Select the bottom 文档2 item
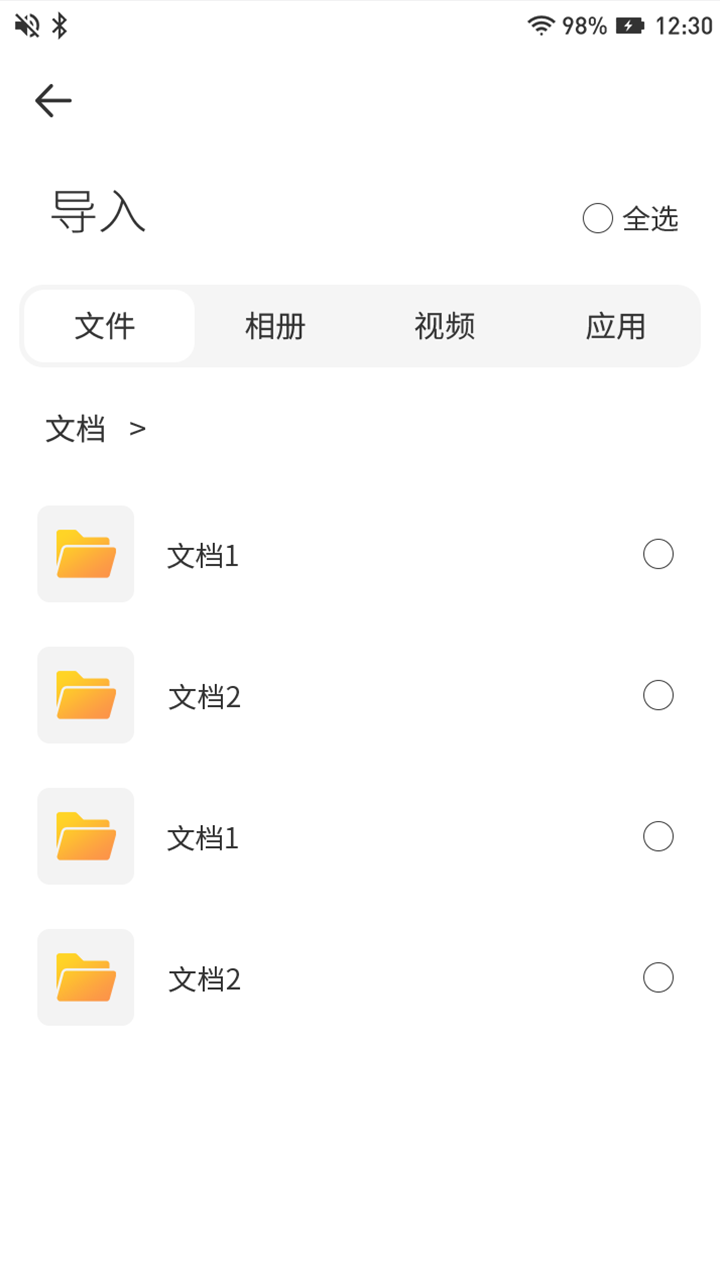Screen dimensions: 720x1280 658,977
